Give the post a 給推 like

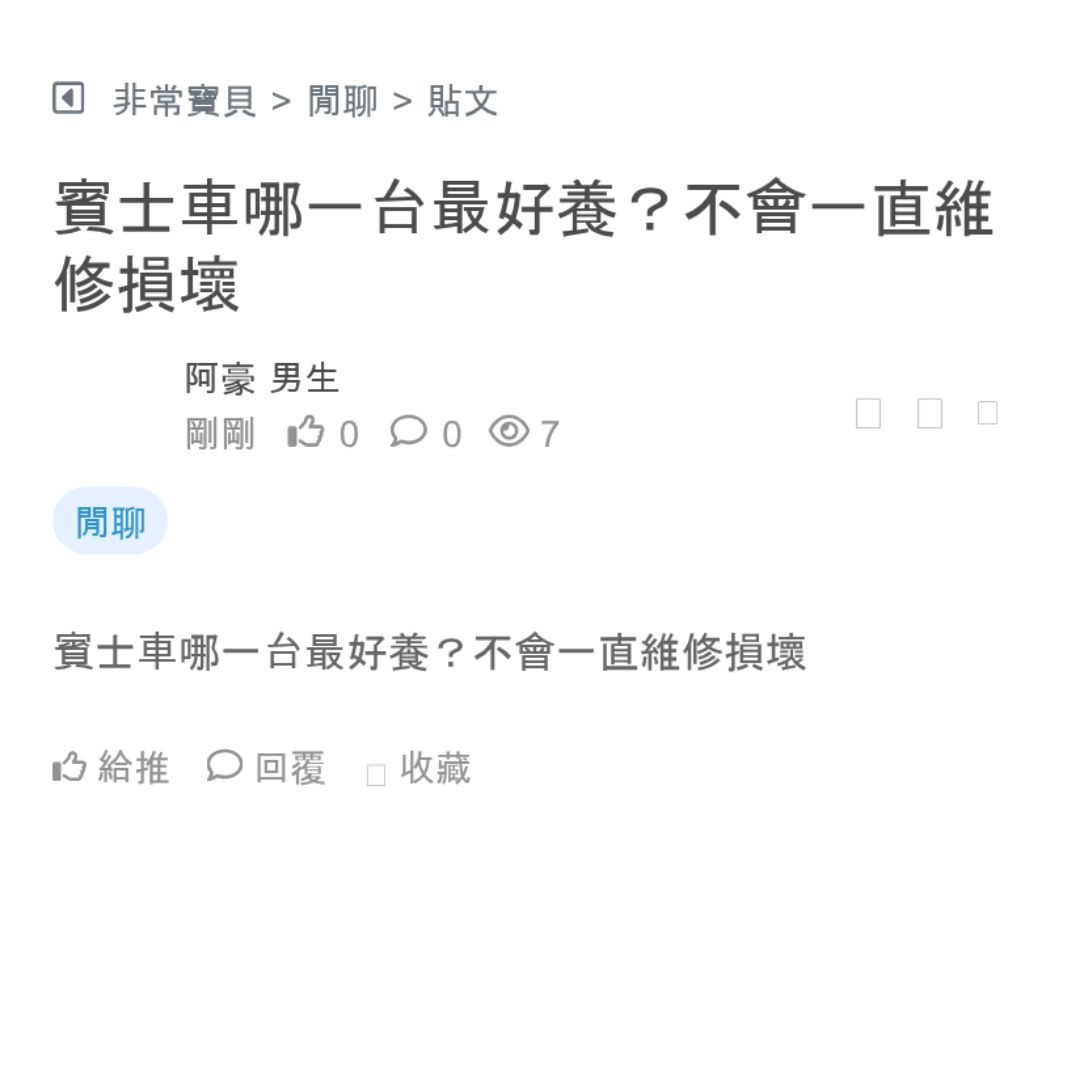111,768
